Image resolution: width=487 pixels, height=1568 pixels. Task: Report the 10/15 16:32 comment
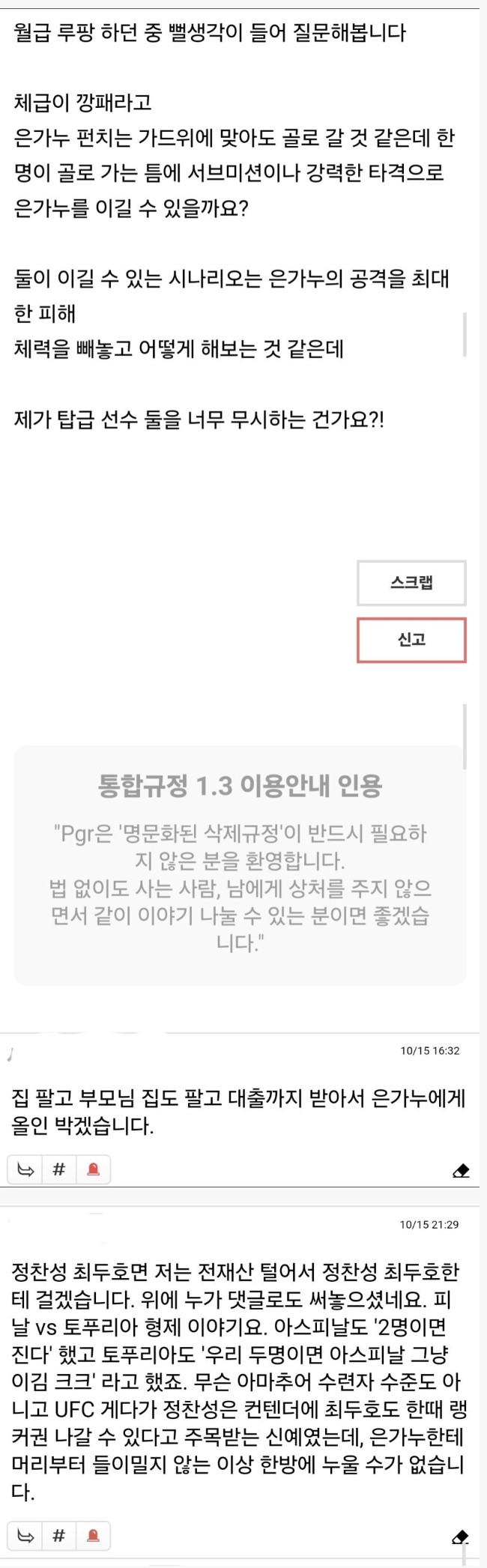[x=94, y=1169]
